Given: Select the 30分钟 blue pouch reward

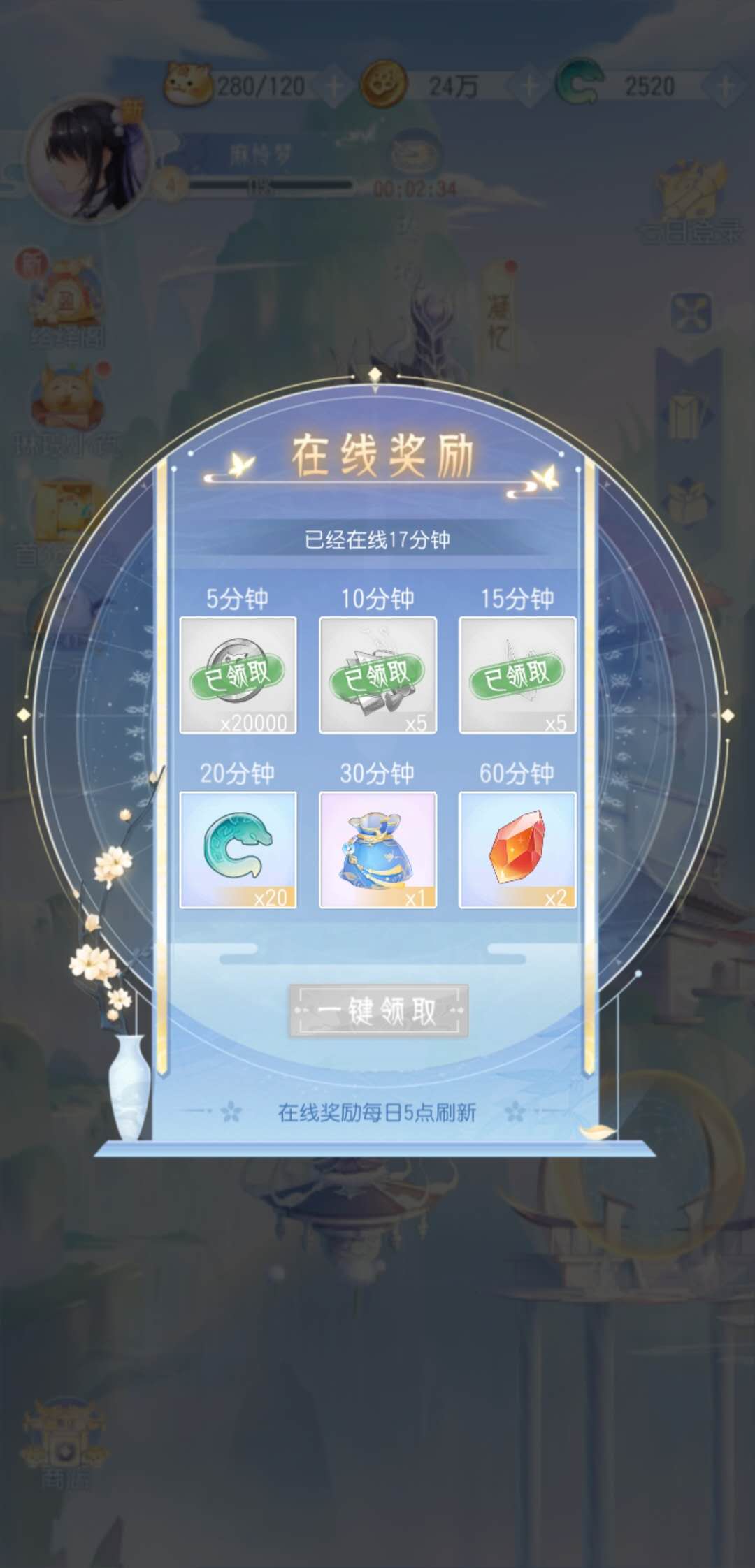Looking at the screenshot, I should point(377,850).
